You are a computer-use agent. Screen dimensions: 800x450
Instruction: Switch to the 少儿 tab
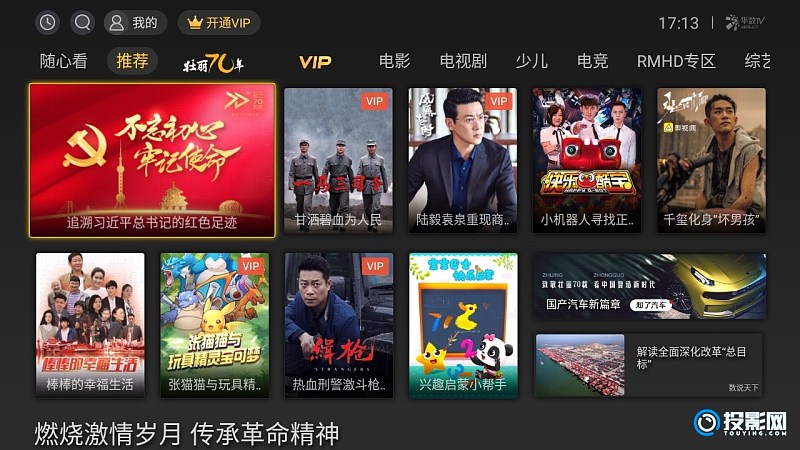pyautogui.click(x=532, y=61)
